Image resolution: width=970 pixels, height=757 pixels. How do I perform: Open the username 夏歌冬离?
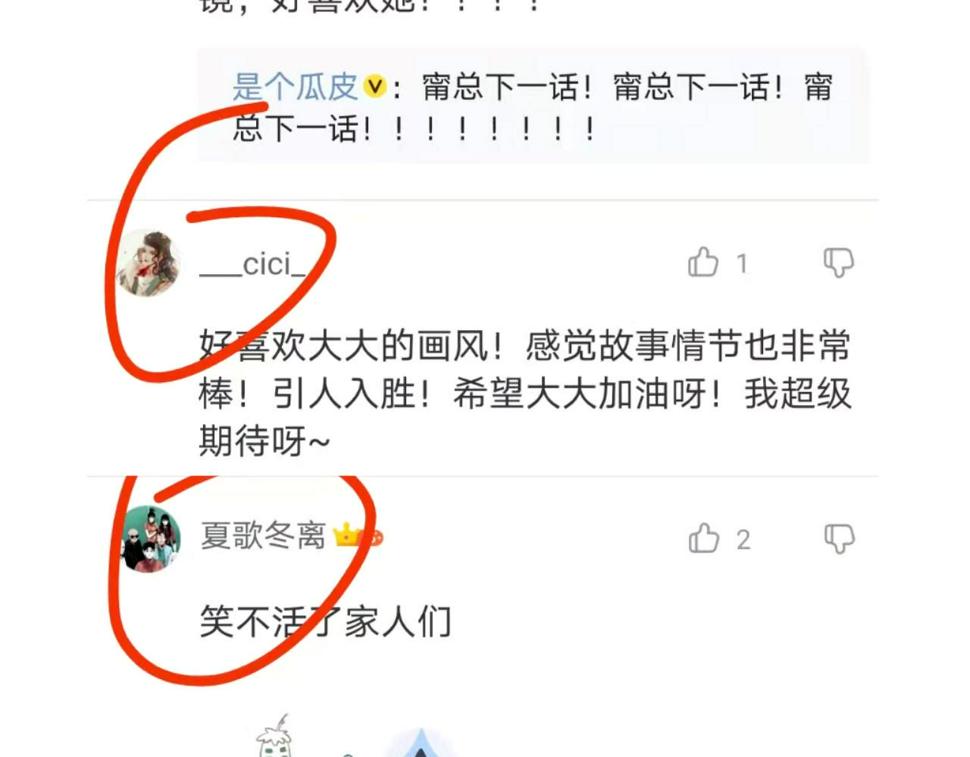[x=263, y=536]
